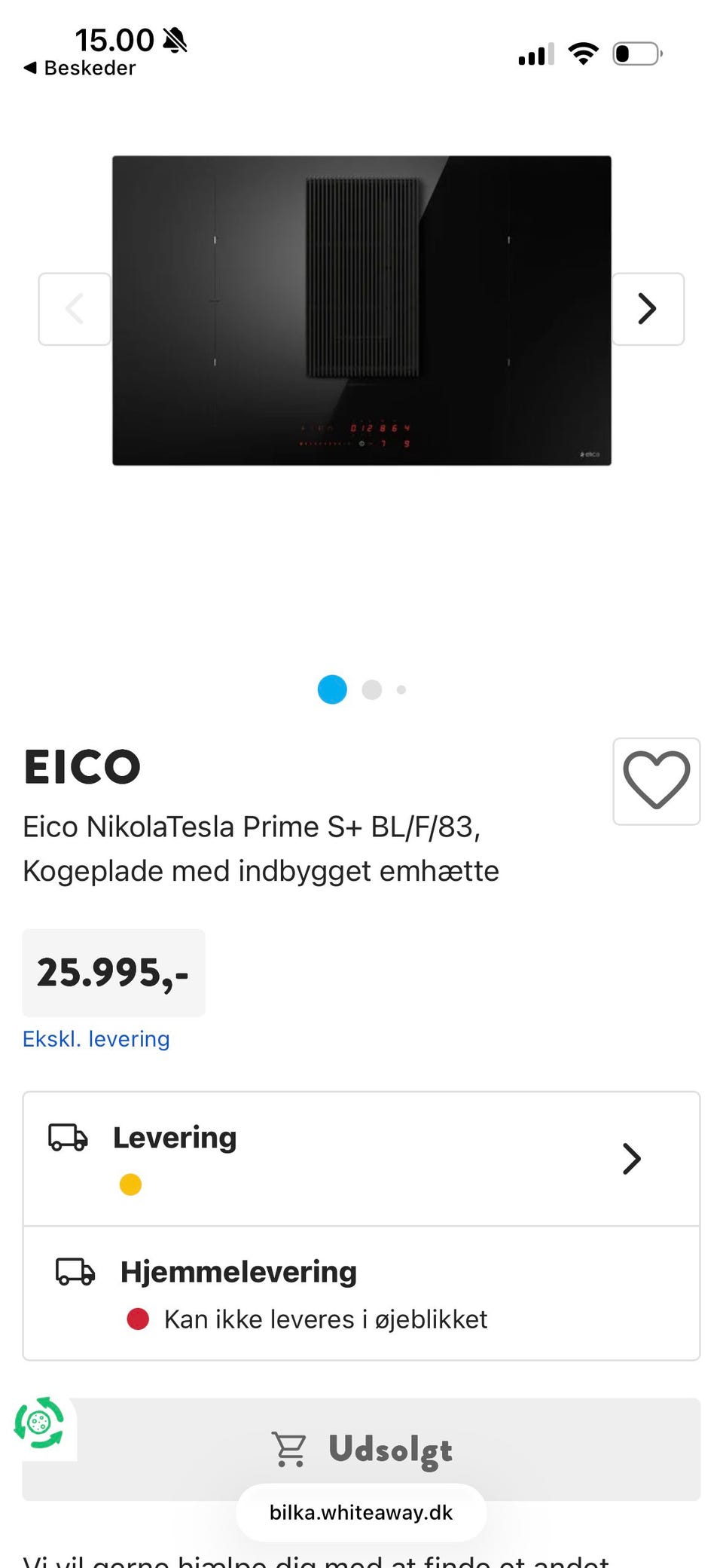723x1568 pixels.
Task: Go to the previous product image
Action: coord(75,309)
